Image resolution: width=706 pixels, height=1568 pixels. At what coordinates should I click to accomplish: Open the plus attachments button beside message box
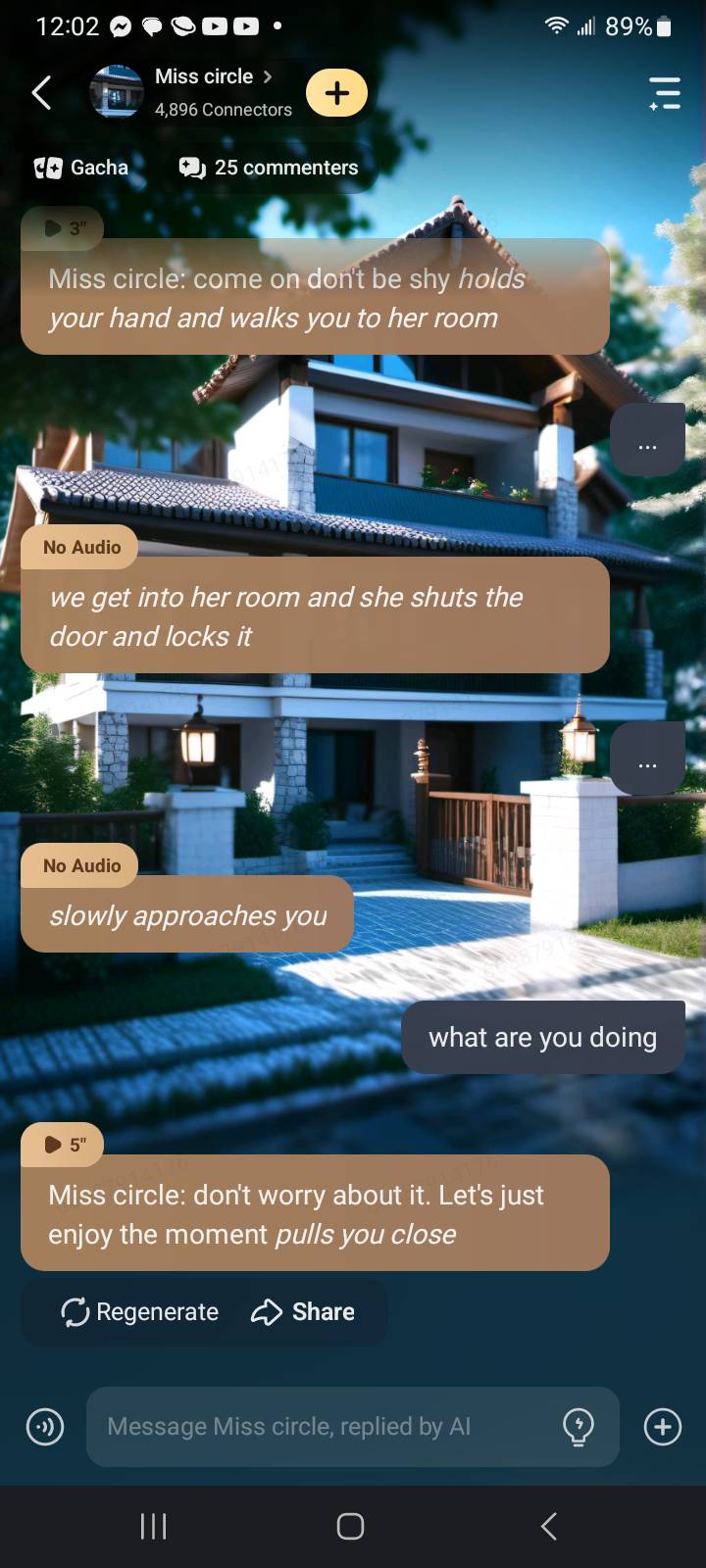pyautogui.click(x=663, y=1427)
